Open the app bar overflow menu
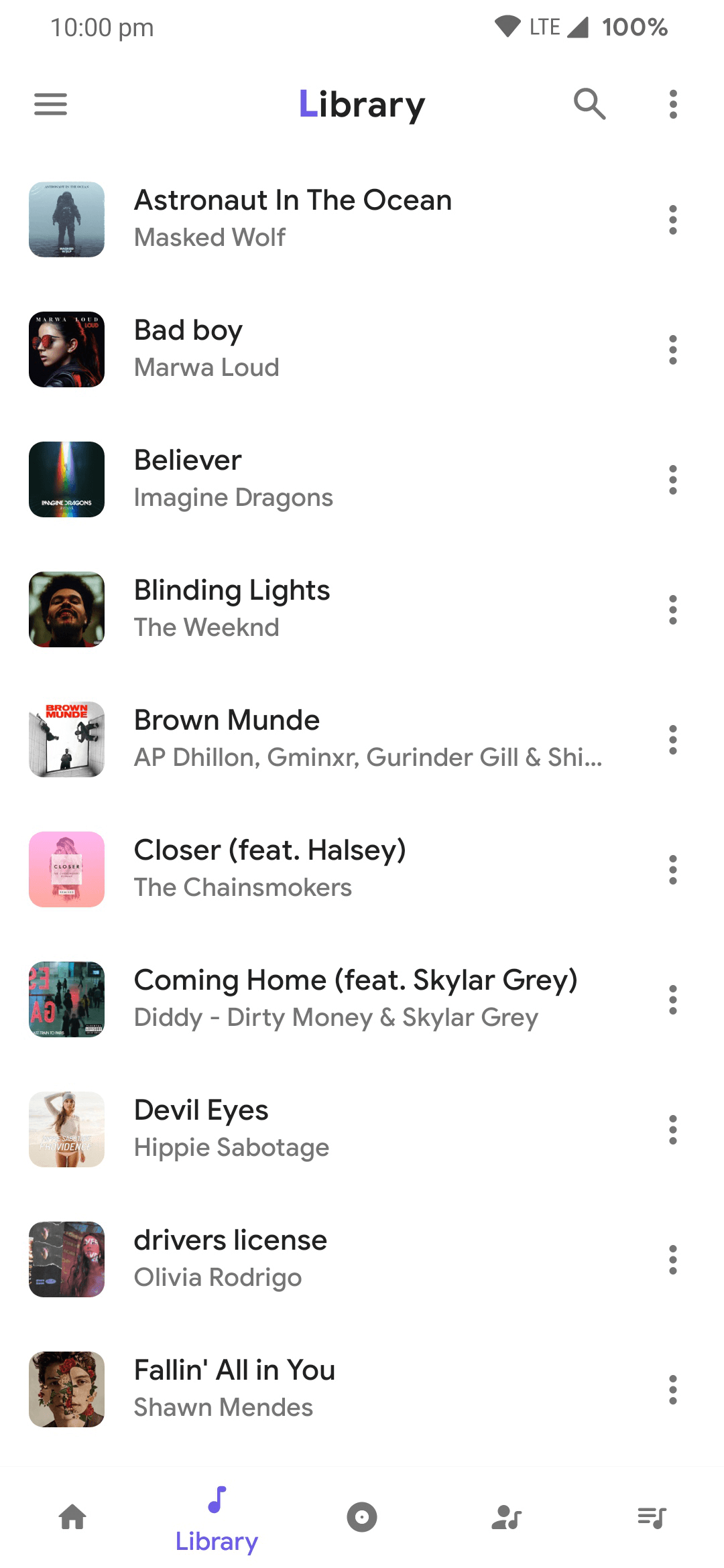Screen dimensions: 724x1568 (673, 105)
